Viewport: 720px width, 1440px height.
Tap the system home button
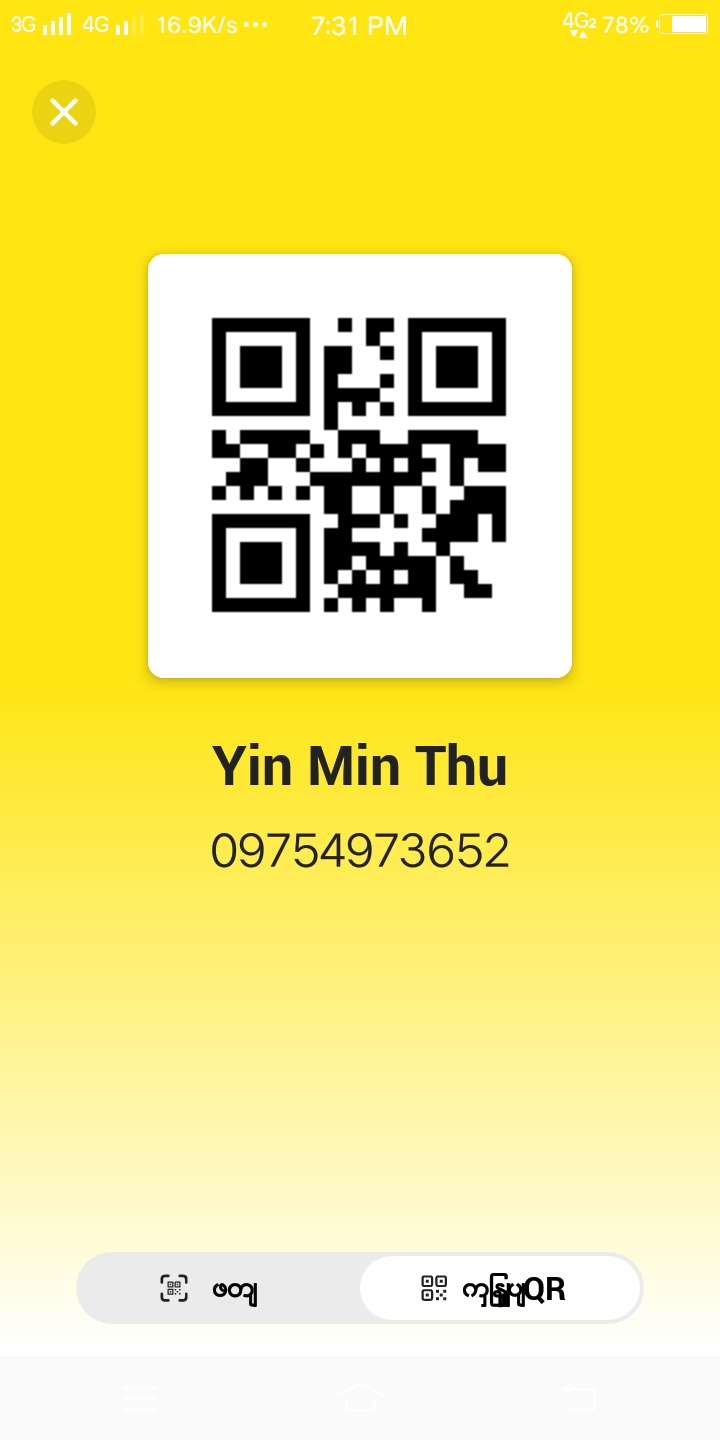point(360,1397)
